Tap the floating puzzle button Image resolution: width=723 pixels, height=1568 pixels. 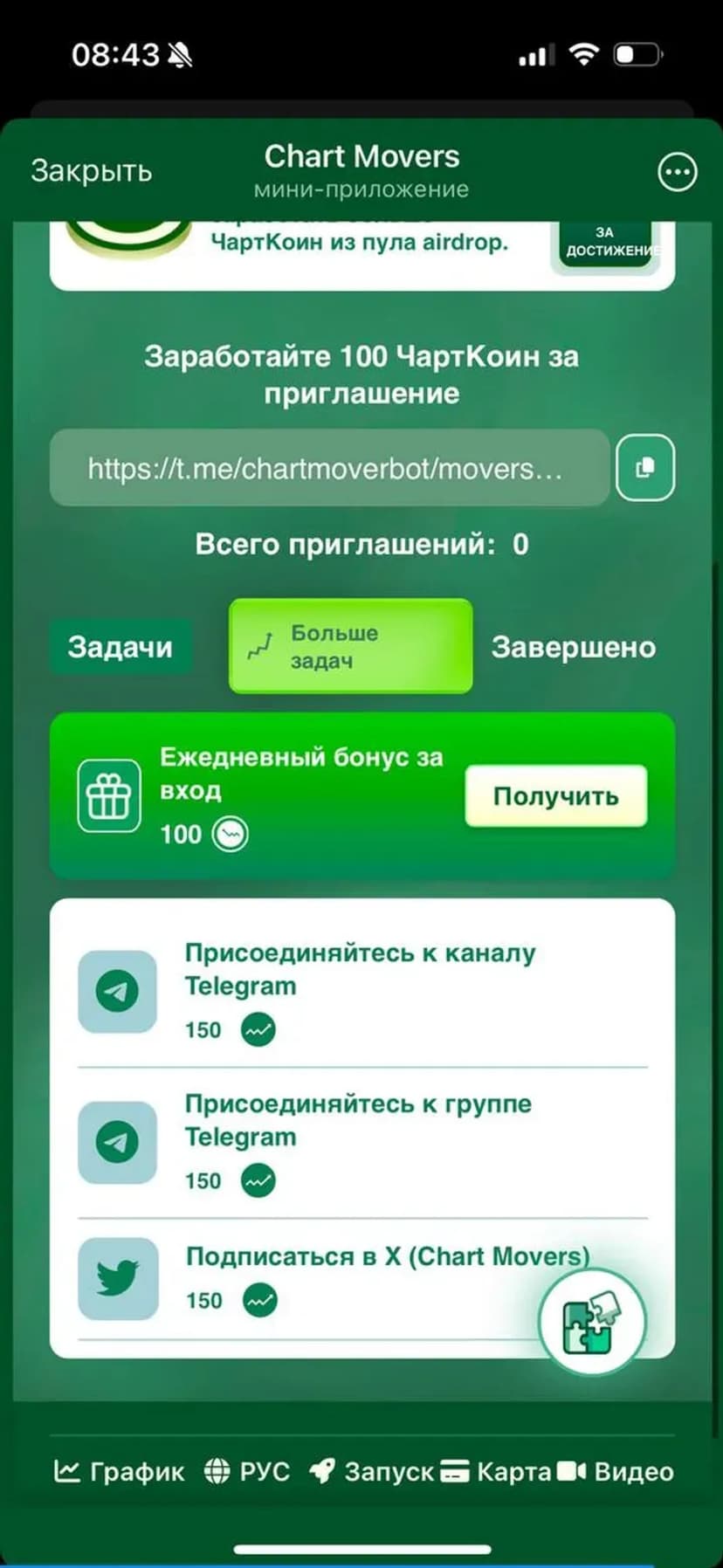591,1323
